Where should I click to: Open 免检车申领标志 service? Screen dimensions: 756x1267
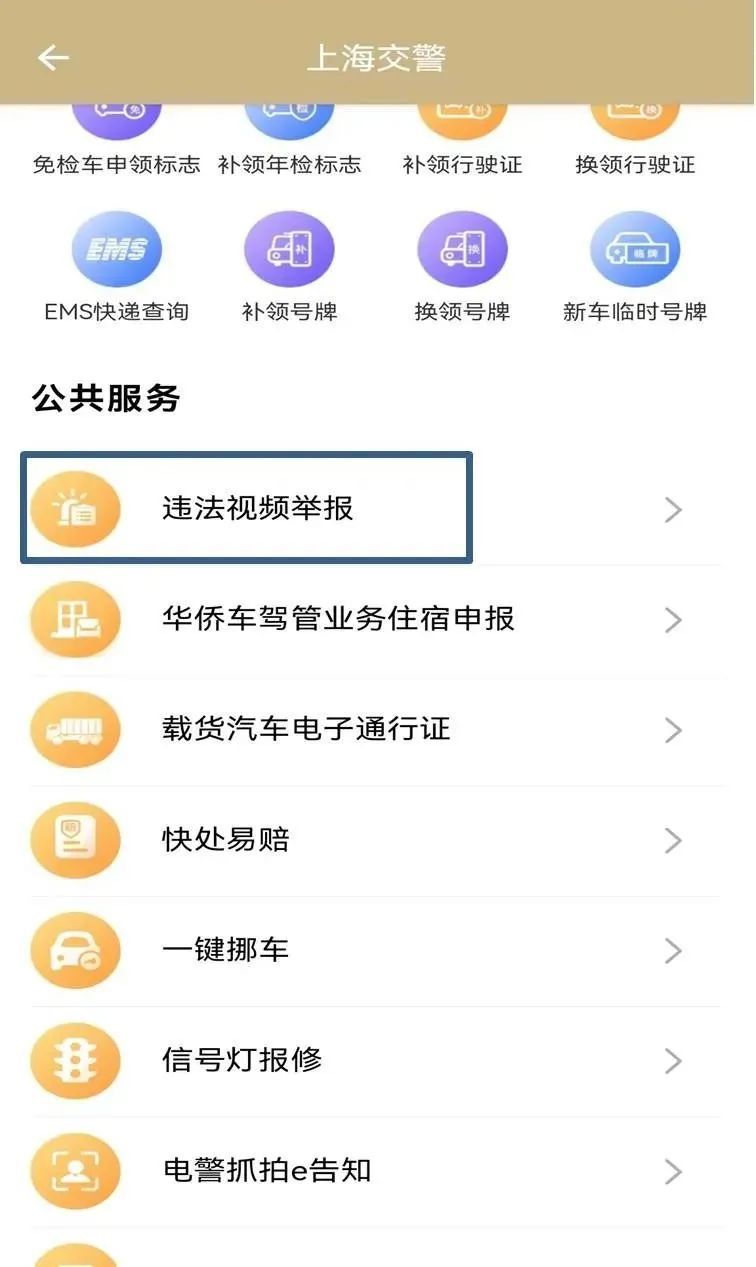tap(117, 140)
